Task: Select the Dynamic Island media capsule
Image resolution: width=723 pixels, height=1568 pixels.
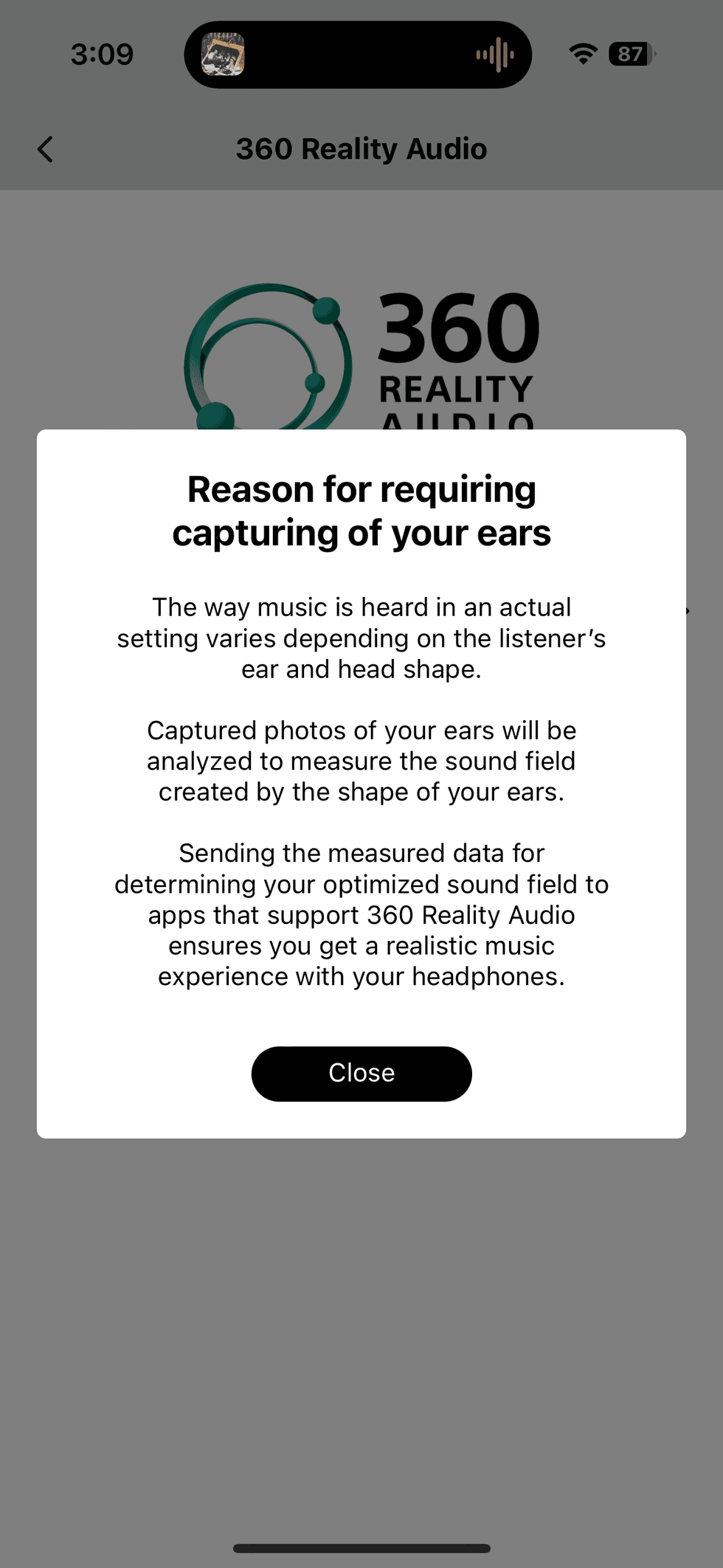Action: tap(357, 54)
